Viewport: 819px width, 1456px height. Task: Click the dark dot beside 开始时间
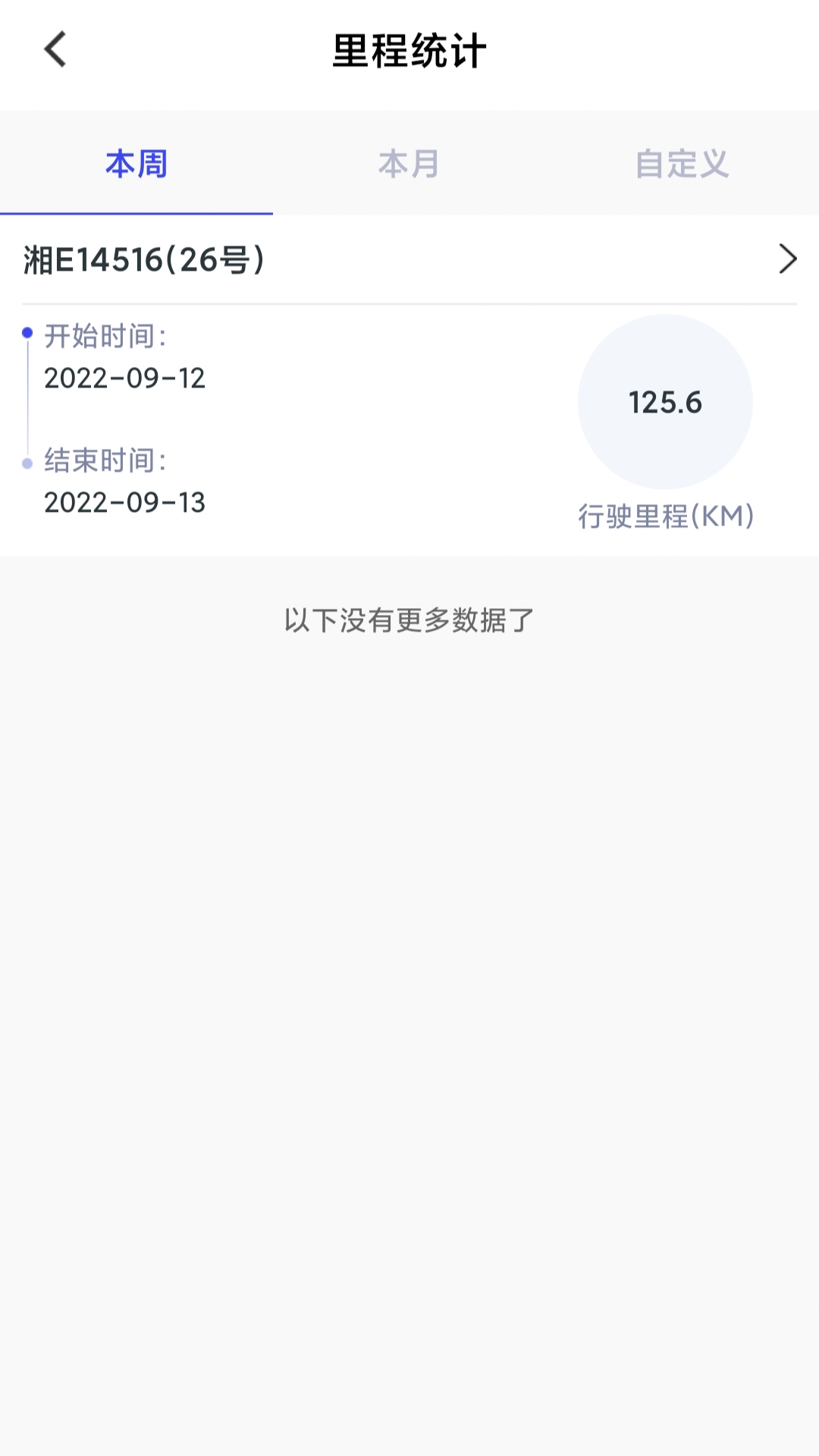(28, 332)
